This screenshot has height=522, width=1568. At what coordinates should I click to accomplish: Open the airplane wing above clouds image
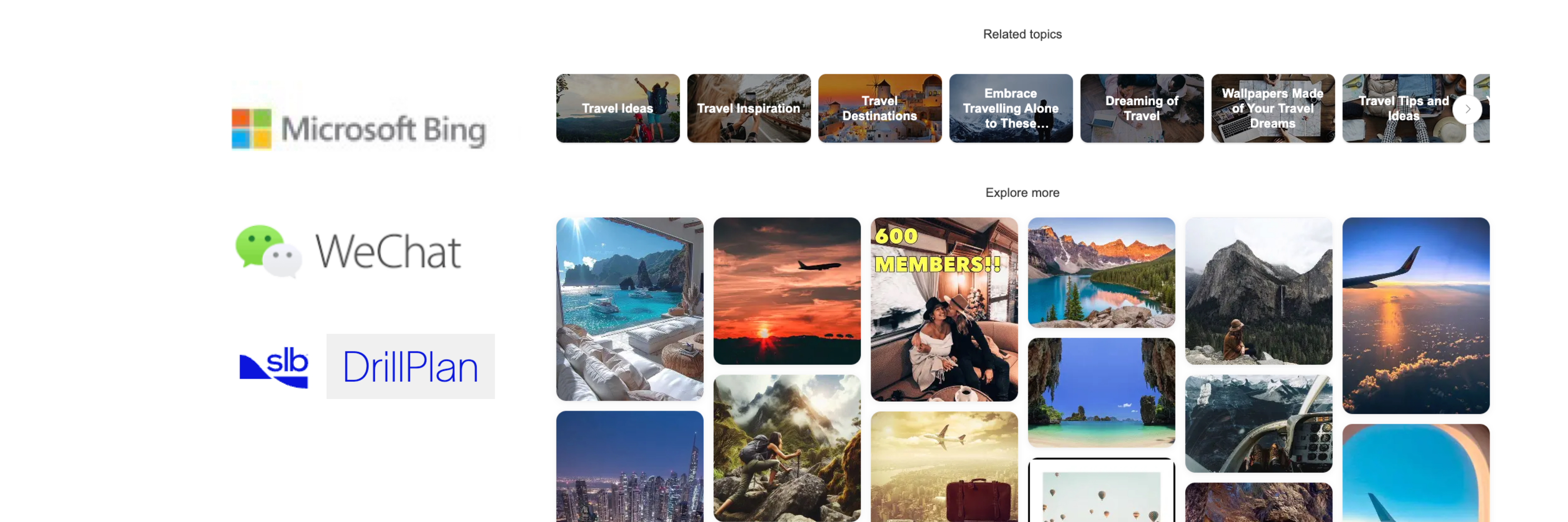coord(1415,315)
